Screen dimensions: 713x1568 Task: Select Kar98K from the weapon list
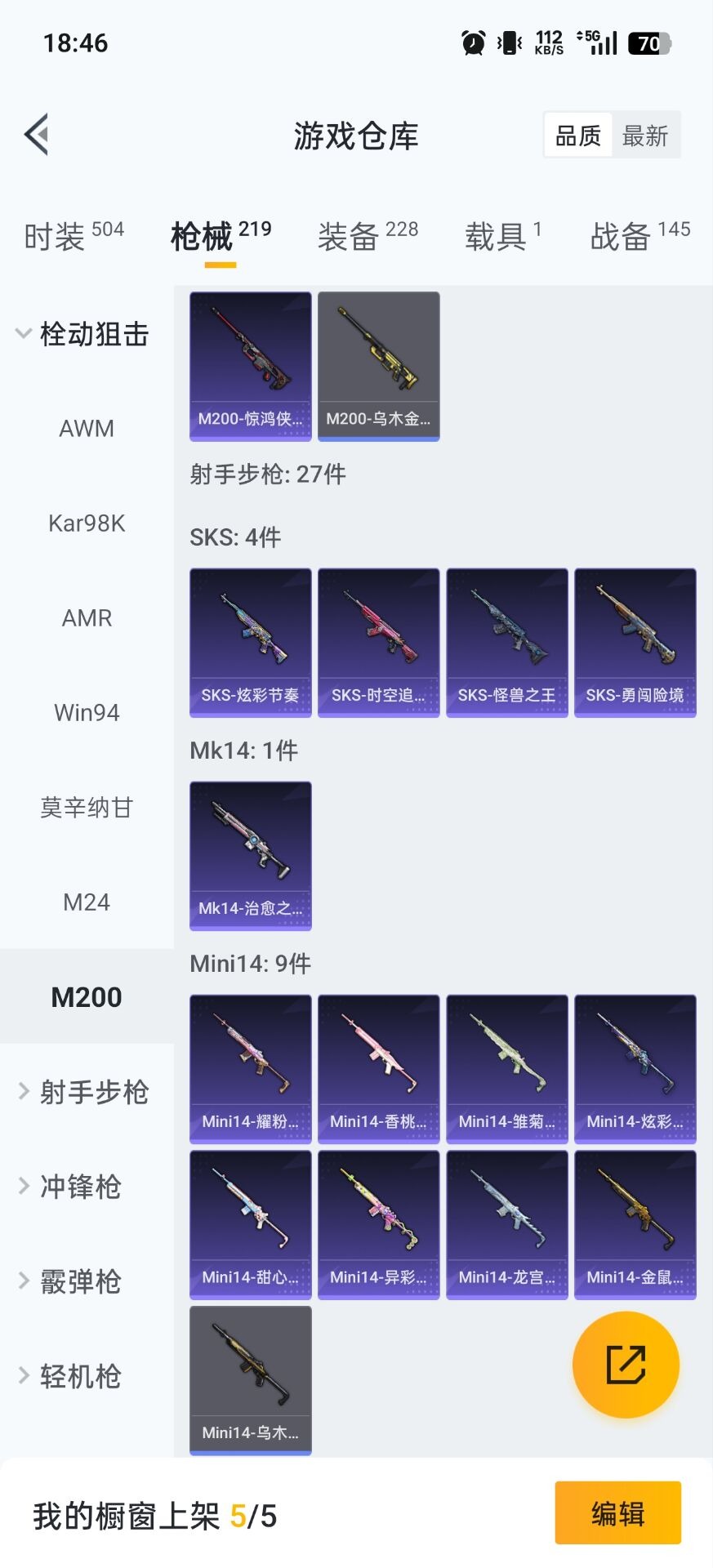pos(87,523)
